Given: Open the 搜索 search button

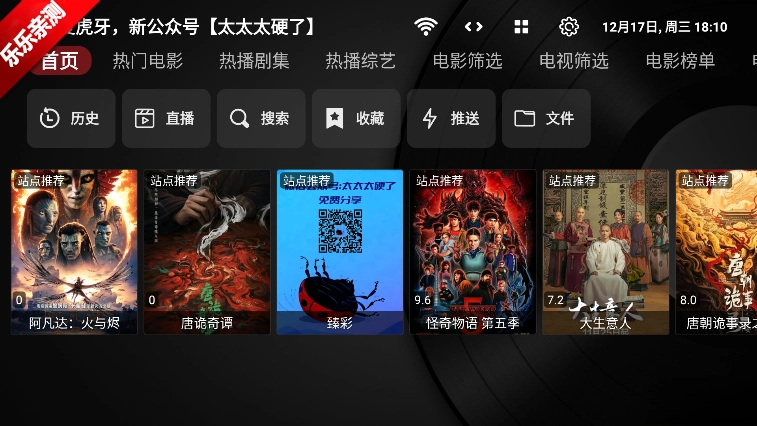Looking at the screenshot, I should point(260,118).
